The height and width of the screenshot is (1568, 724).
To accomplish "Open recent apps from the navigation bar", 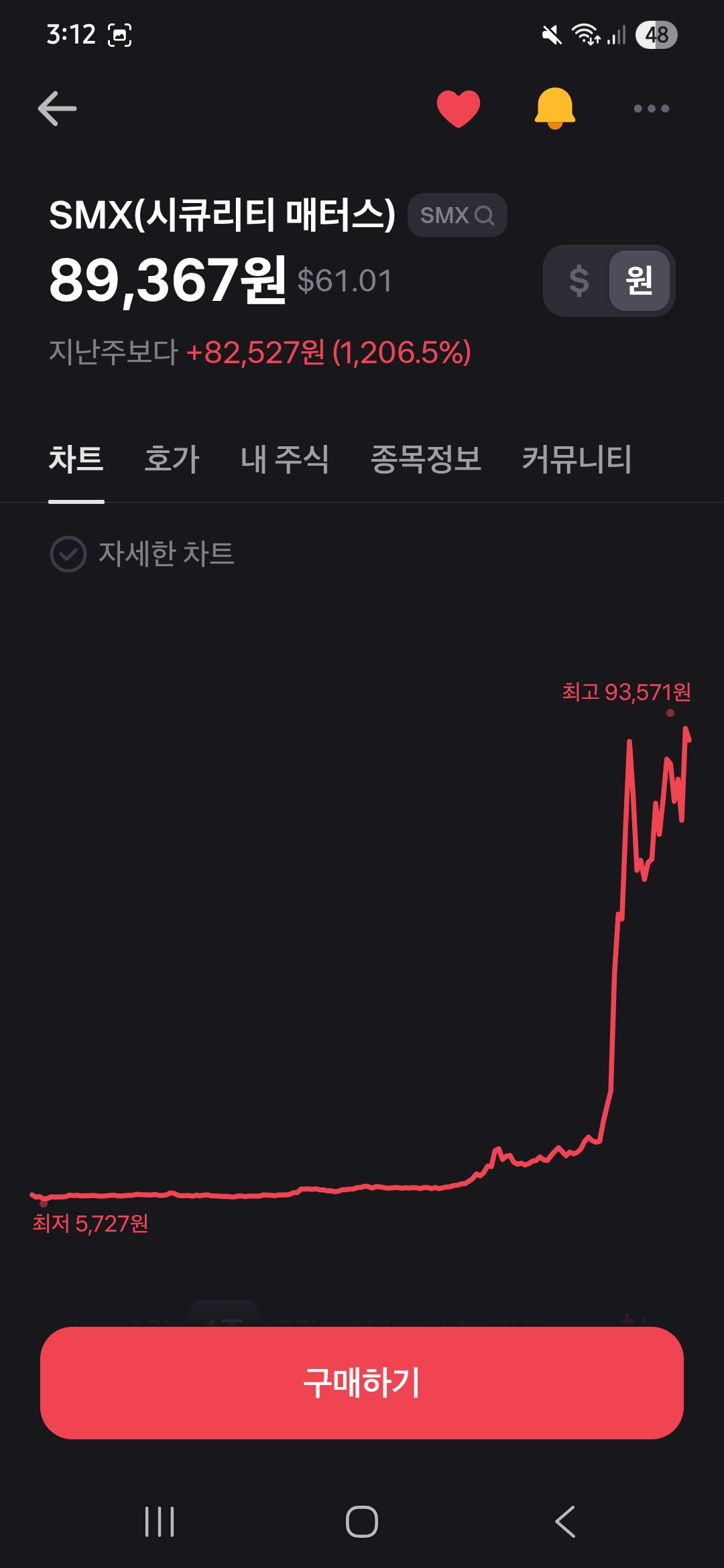I will 160,1521.
